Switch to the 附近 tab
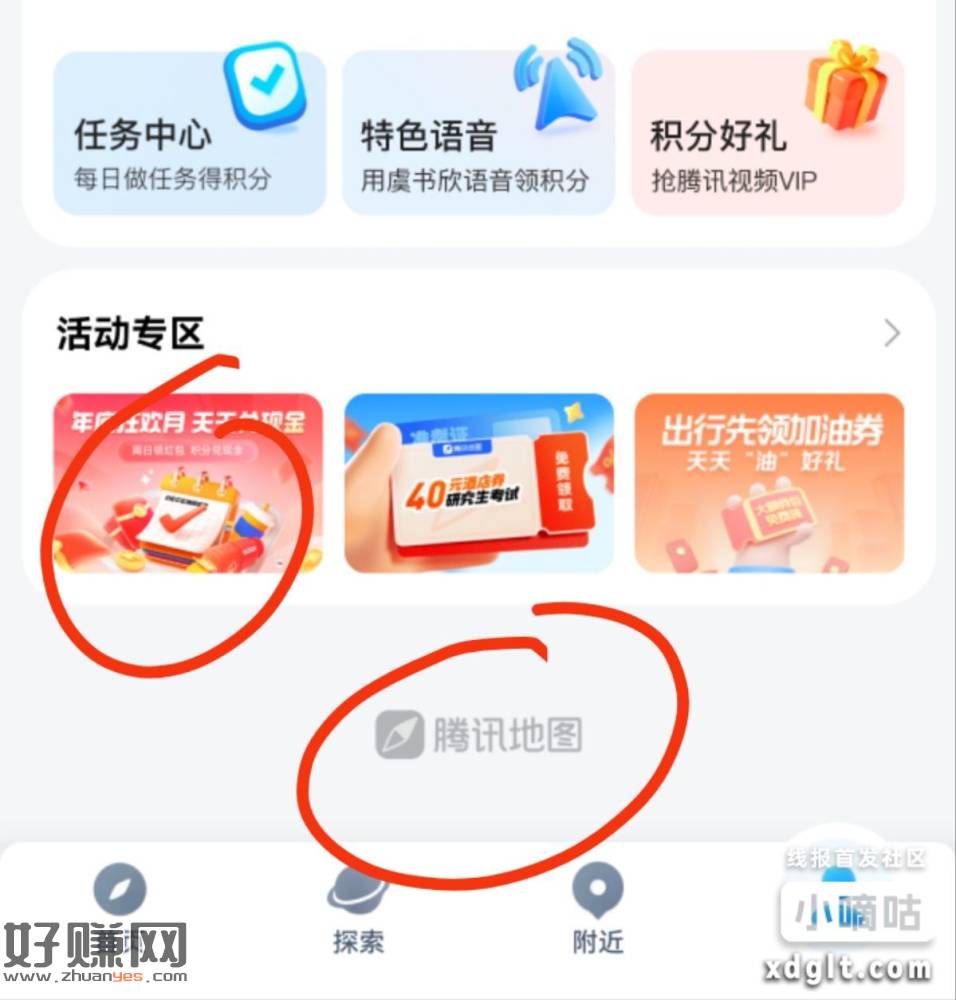Viewport: 956px width, 1000px height. (x=598, y=910)
